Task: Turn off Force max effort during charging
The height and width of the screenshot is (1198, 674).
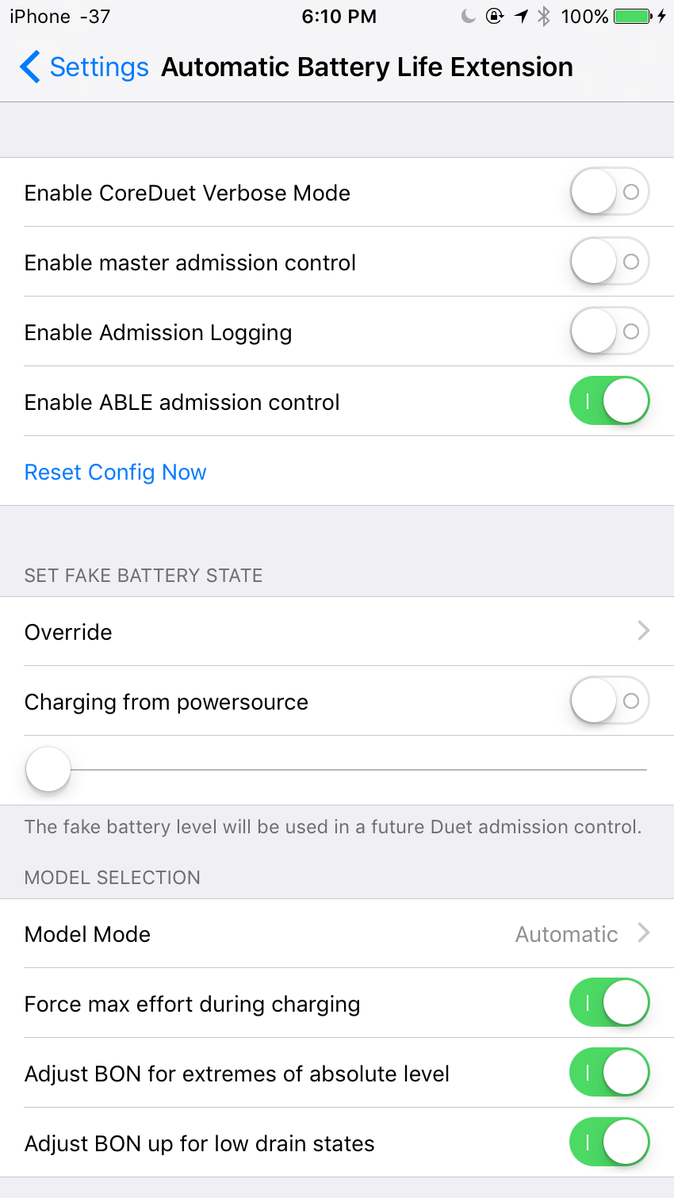Action: pos(609,1003)
